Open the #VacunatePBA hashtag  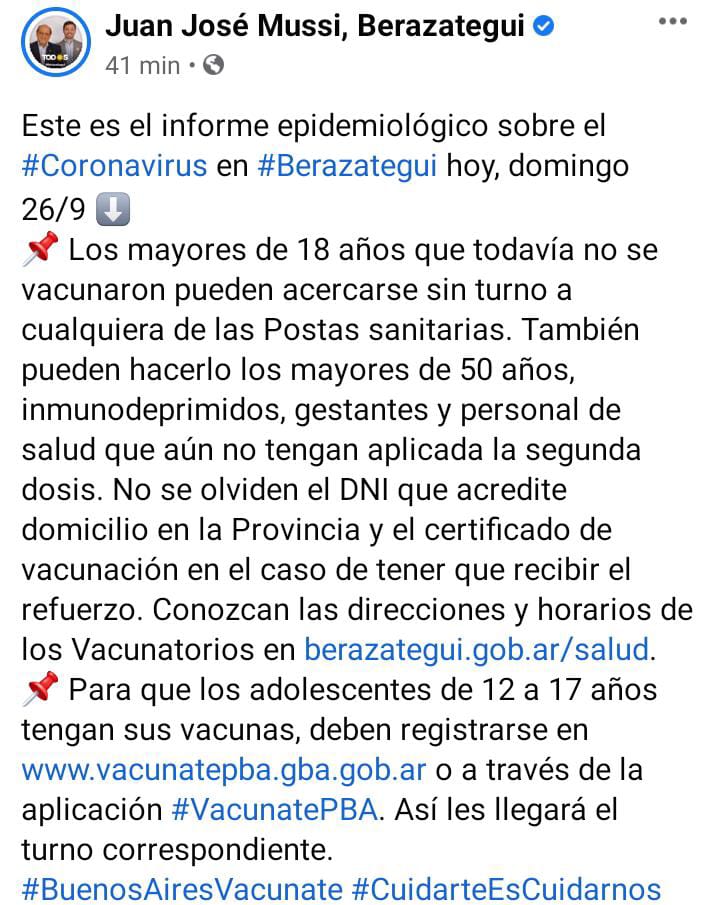(x=275, y=810)
